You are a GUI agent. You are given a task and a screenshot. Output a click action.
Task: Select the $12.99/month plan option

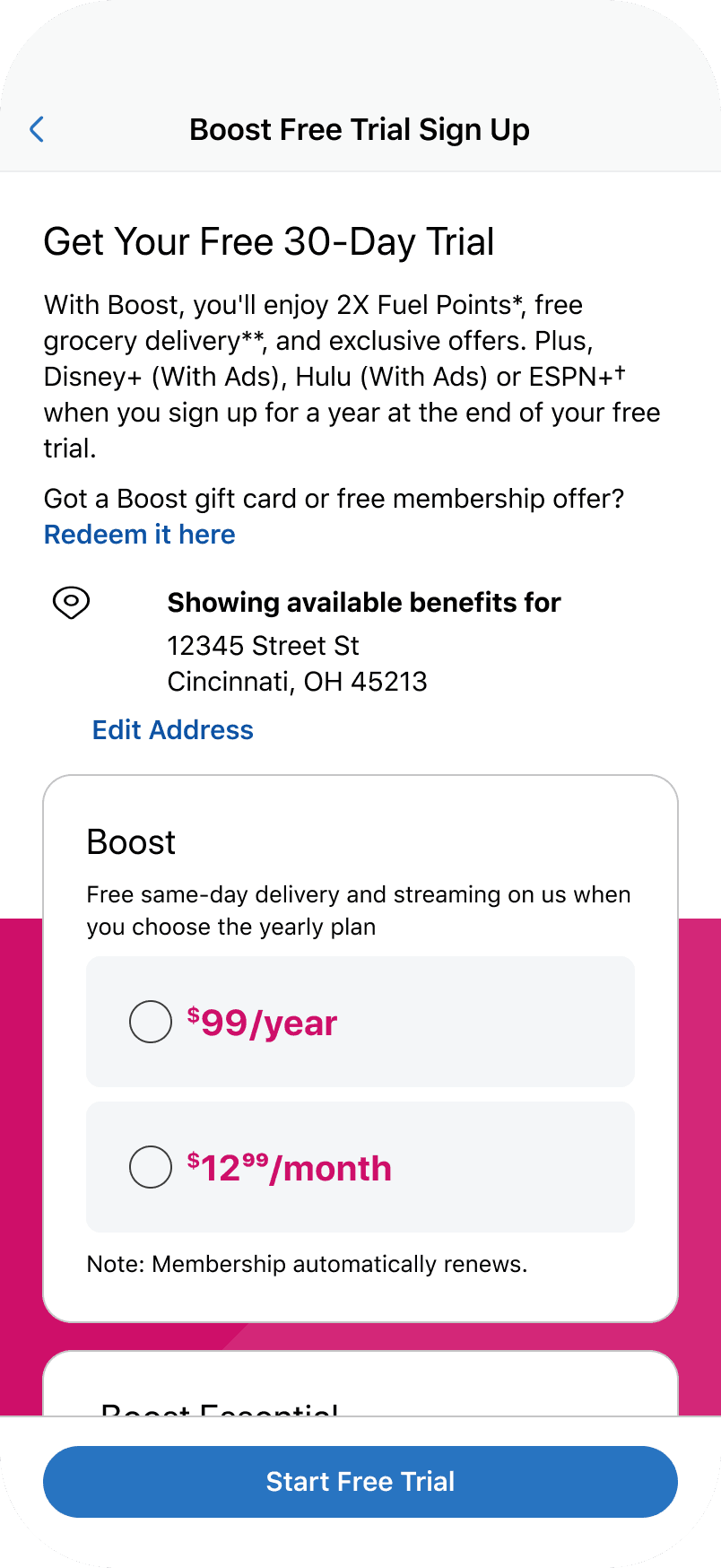pos(150,1167)
